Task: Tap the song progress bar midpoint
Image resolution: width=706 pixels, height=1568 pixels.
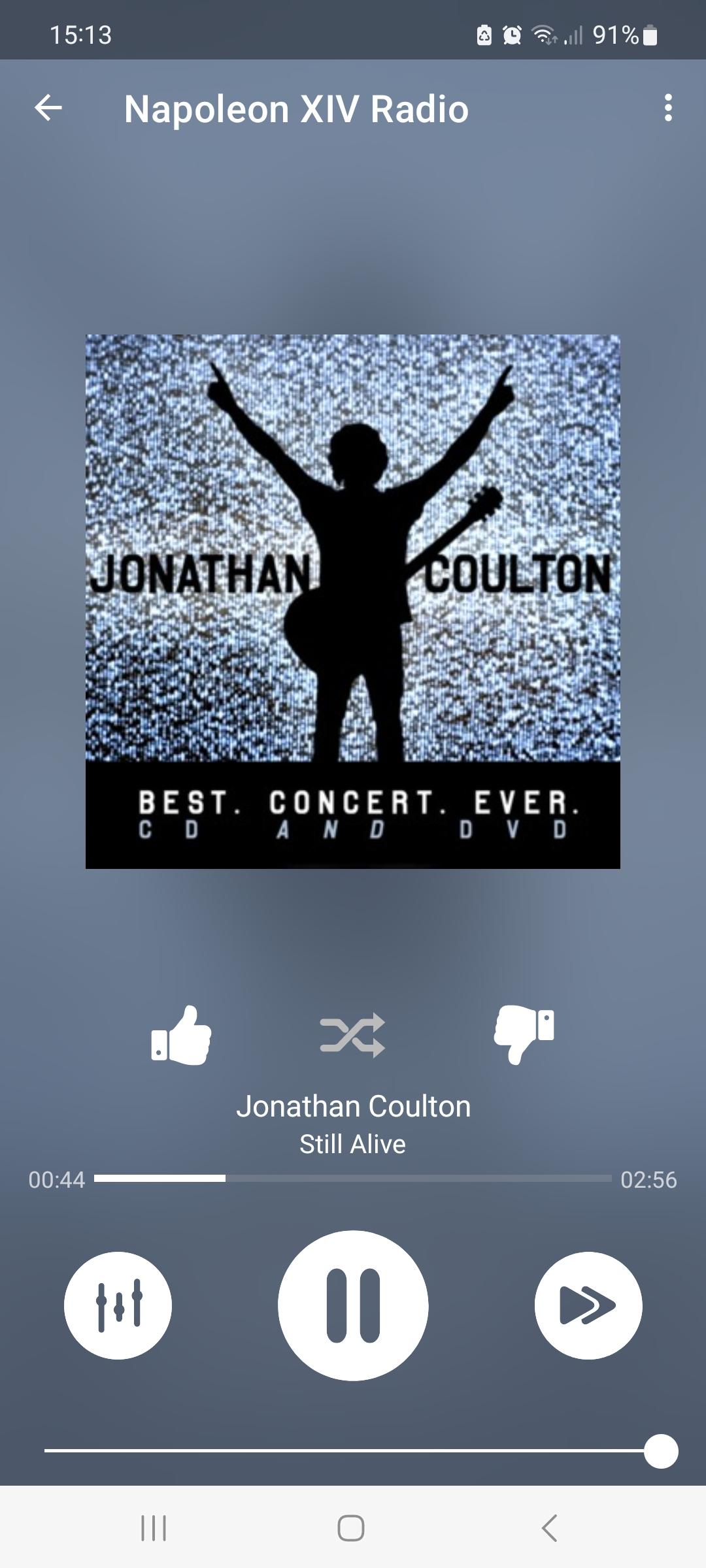Action: click(353, 1178)
